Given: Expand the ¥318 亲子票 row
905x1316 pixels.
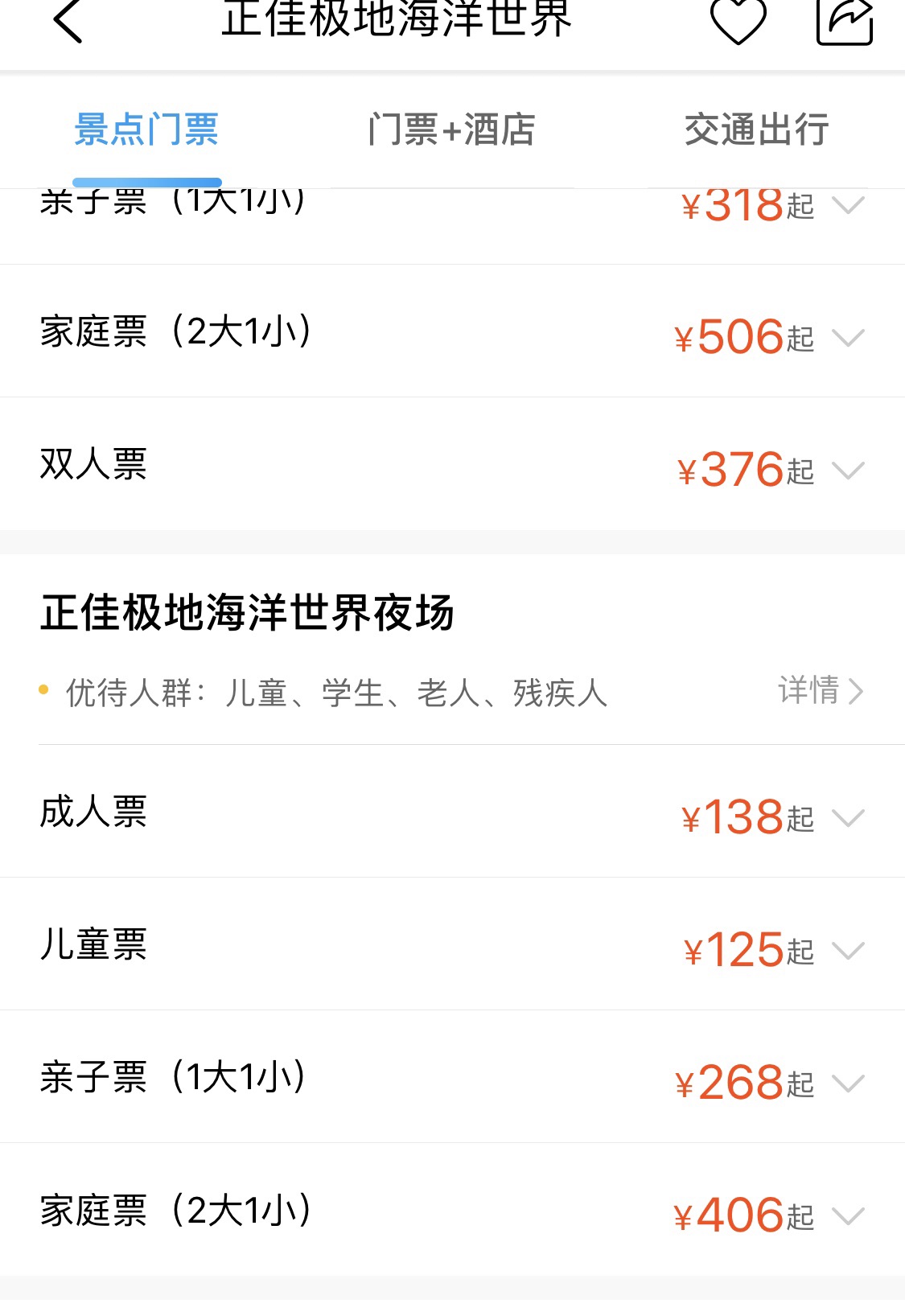Looking at the screenshot, I should point(848,206).
